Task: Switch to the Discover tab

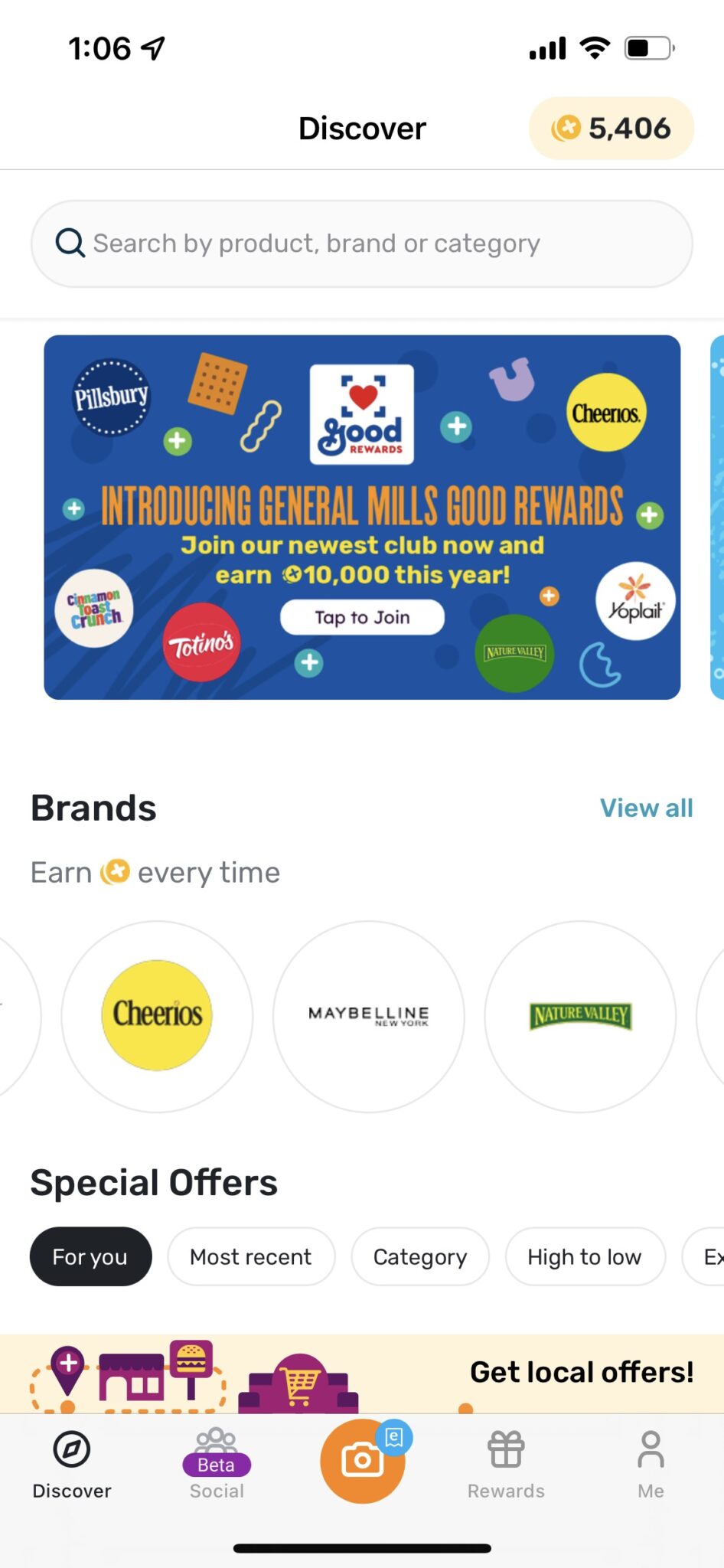Action: pos(72,1464)
